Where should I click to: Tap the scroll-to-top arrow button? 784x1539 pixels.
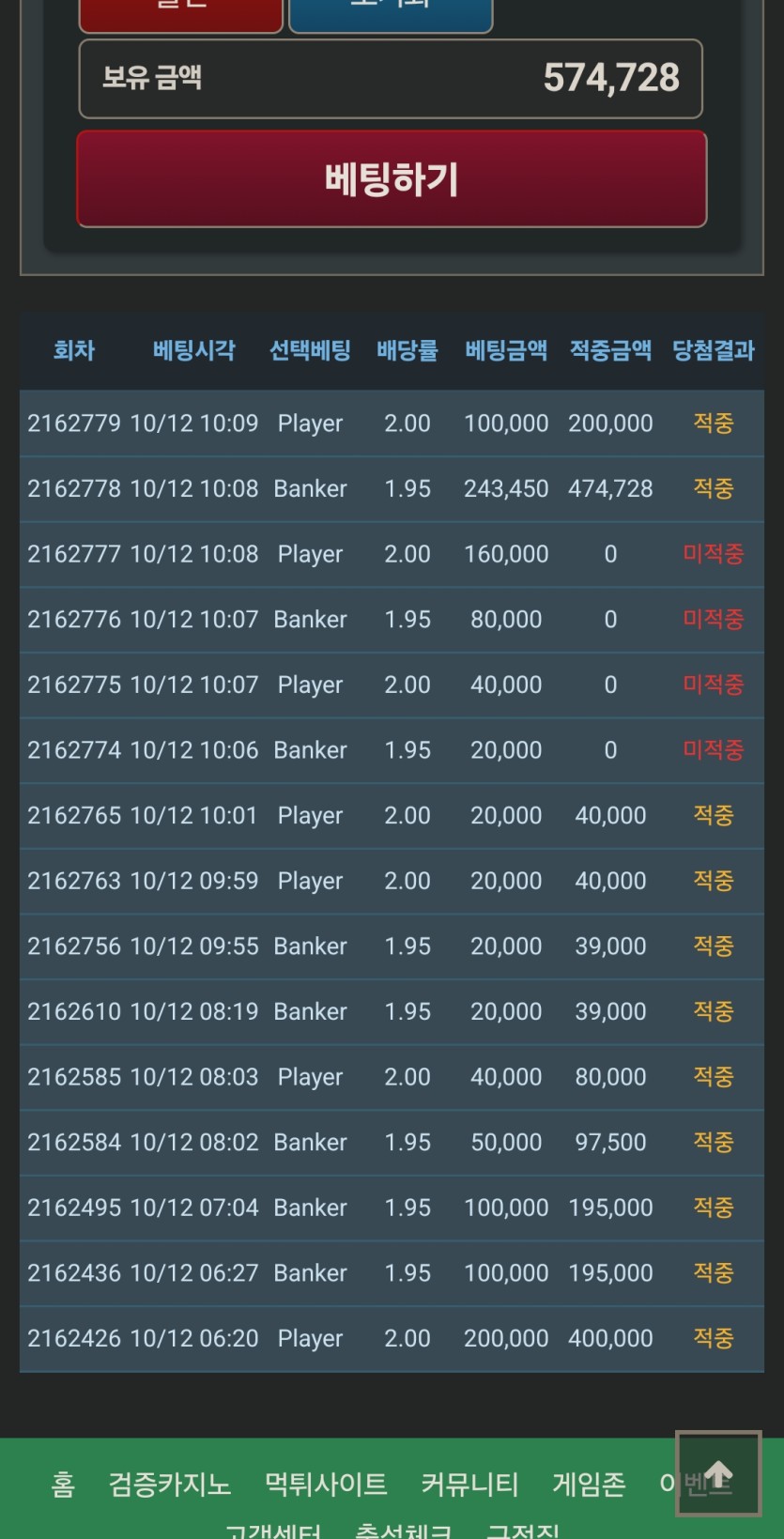(x=718, y=1474)
